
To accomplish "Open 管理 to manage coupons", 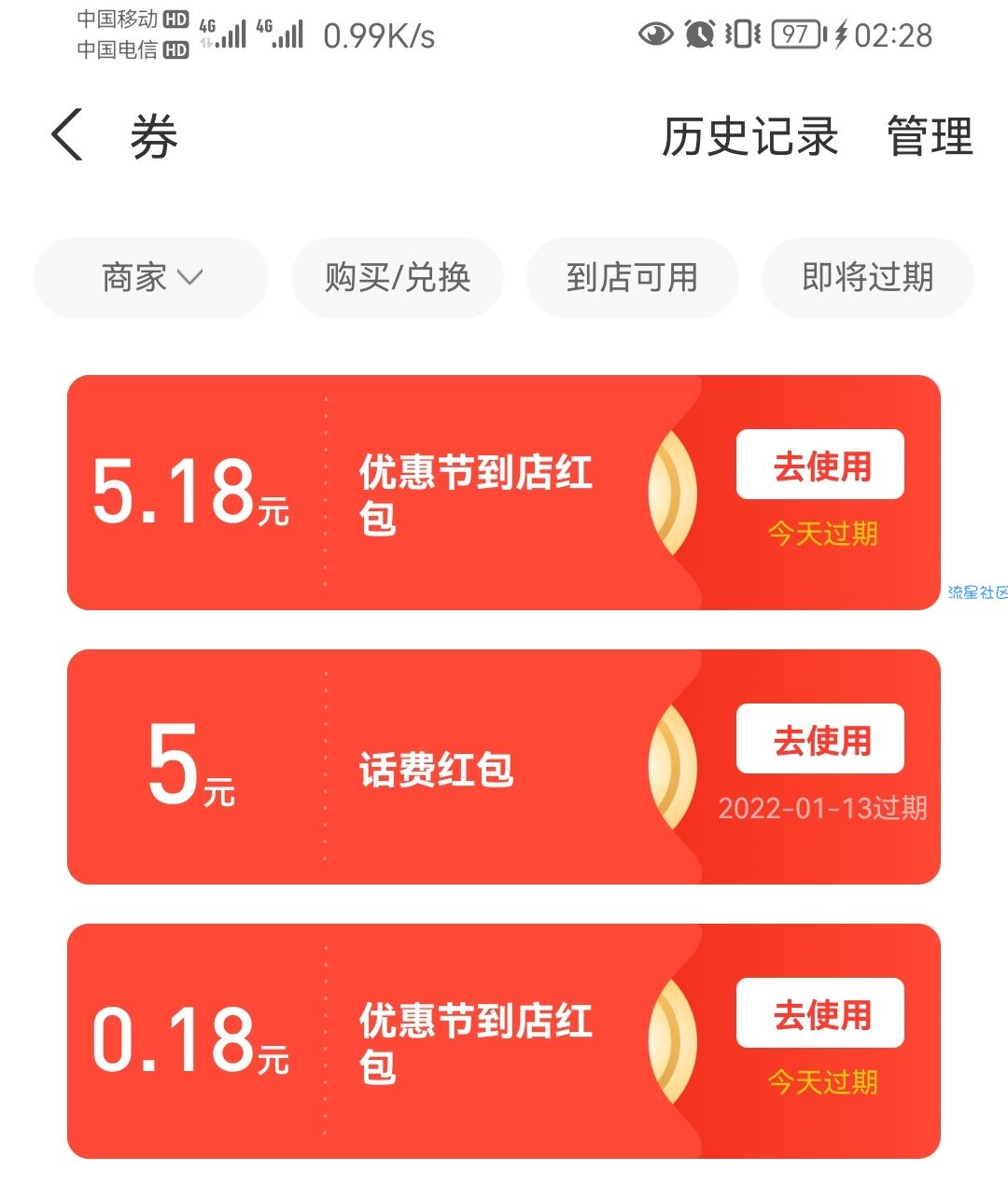I will point(929,137).
